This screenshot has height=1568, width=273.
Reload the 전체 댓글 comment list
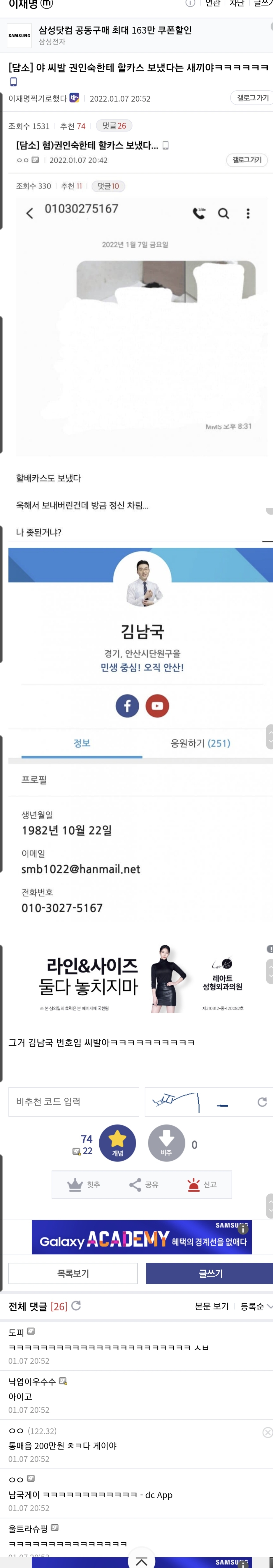click(x=76, y=1306)
